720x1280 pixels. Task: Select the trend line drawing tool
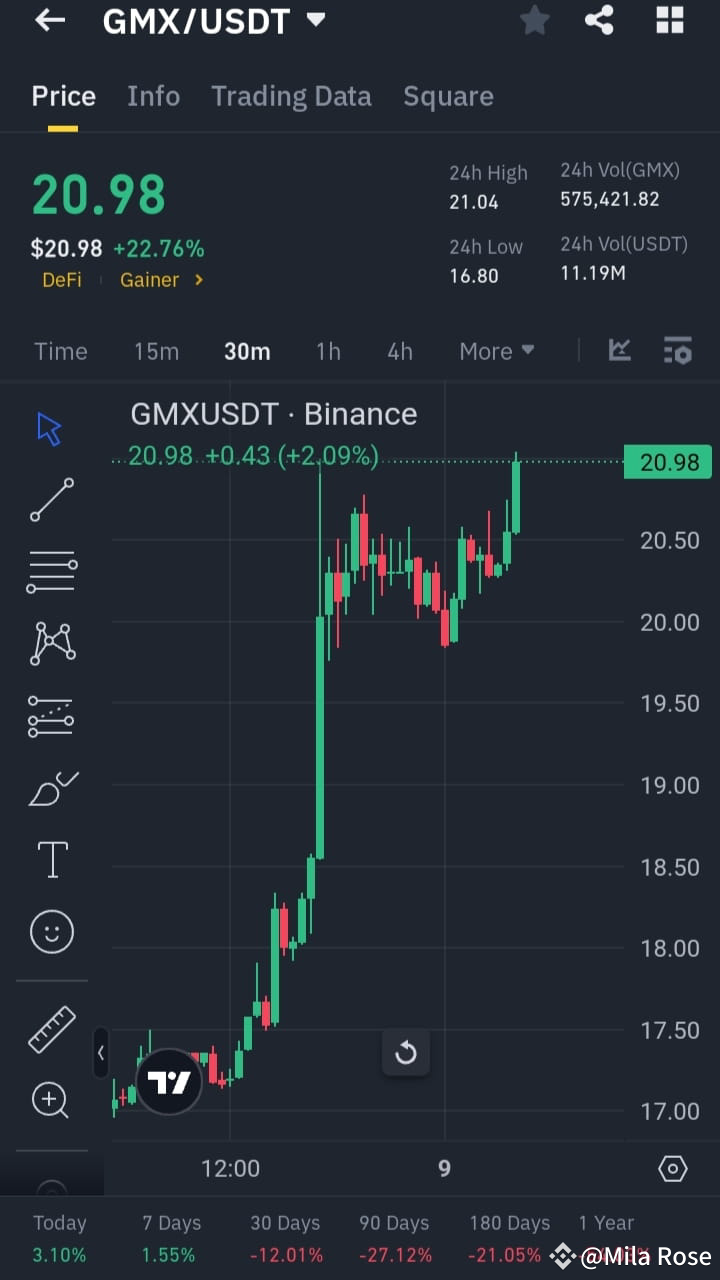tap(51, 499)
